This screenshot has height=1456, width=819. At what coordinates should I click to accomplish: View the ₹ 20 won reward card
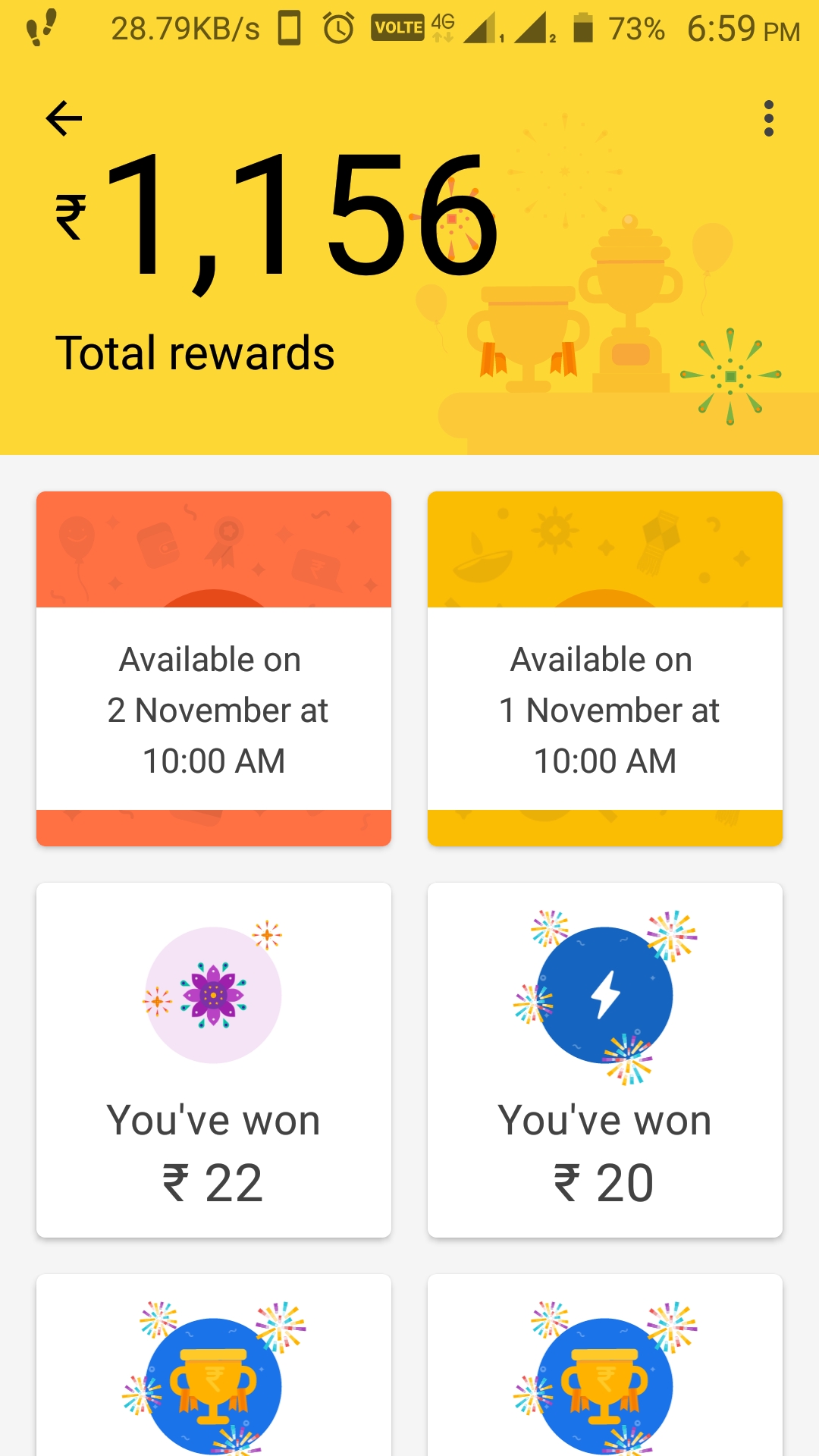coord(604,1059)
